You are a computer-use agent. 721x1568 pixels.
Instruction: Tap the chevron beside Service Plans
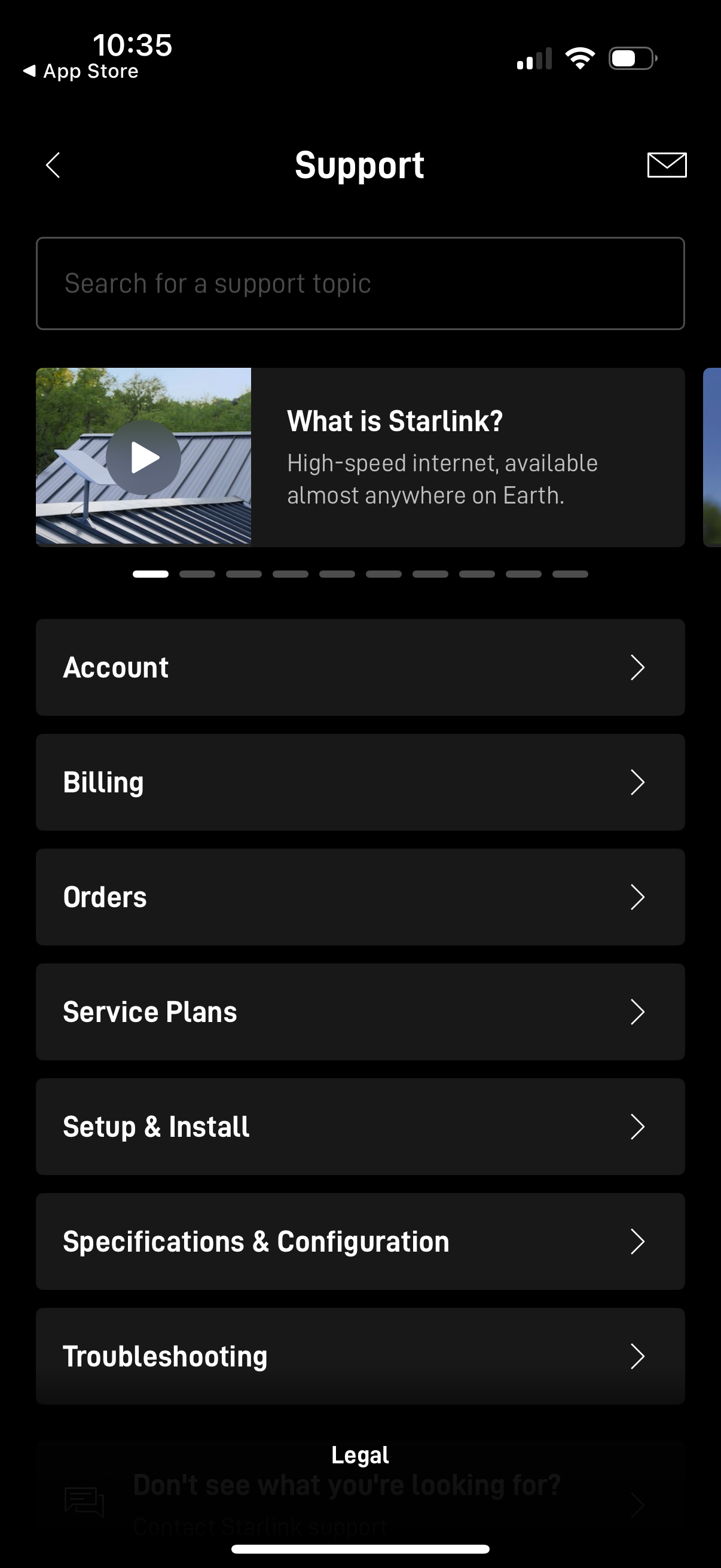point(638,1012)
